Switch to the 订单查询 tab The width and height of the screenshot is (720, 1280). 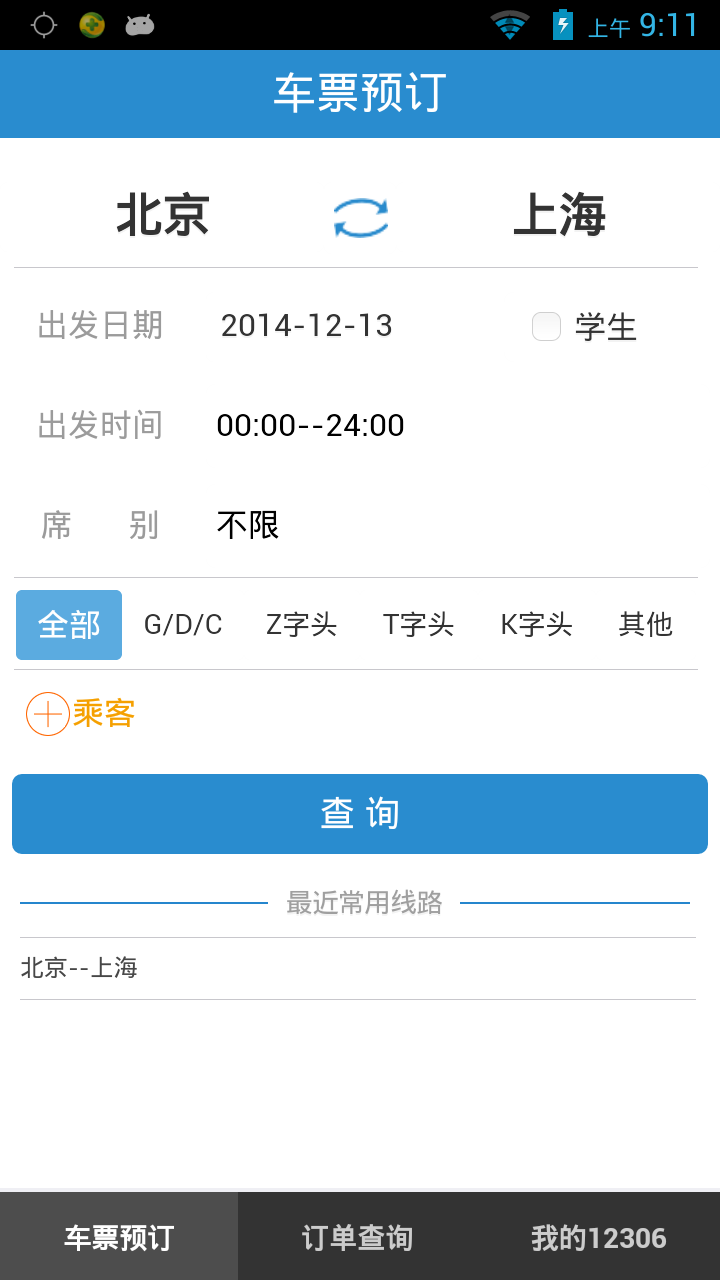point(360,1237)
